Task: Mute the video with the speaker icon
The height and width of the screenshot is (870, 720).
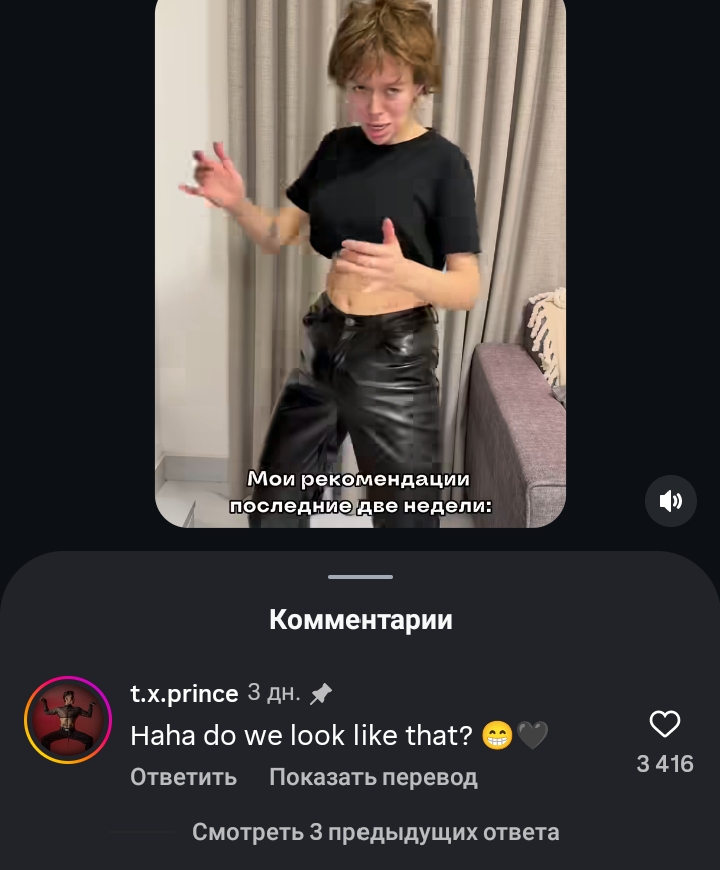Action: point(670,501)
